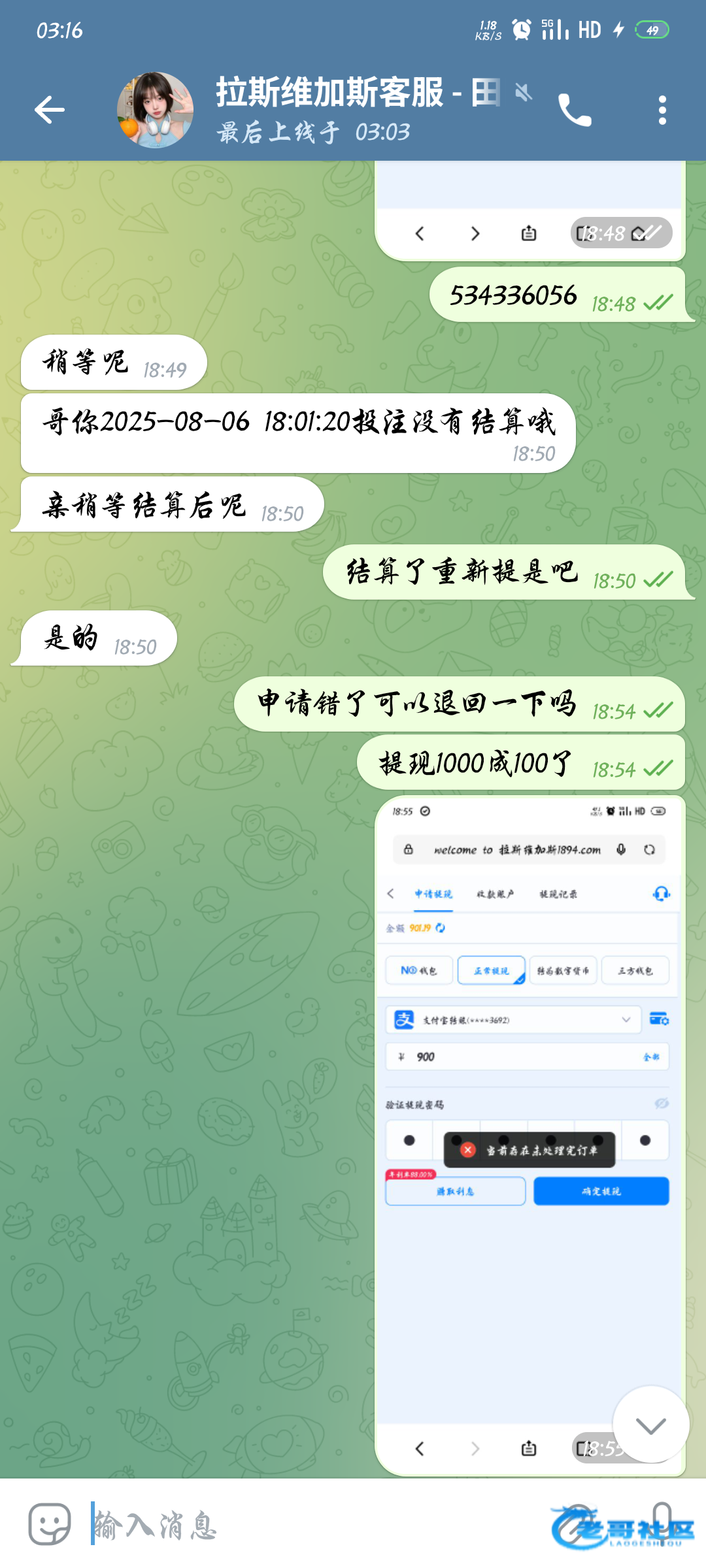Open the overflow menu
This screenshot has height=1568, width=706.
662,110
